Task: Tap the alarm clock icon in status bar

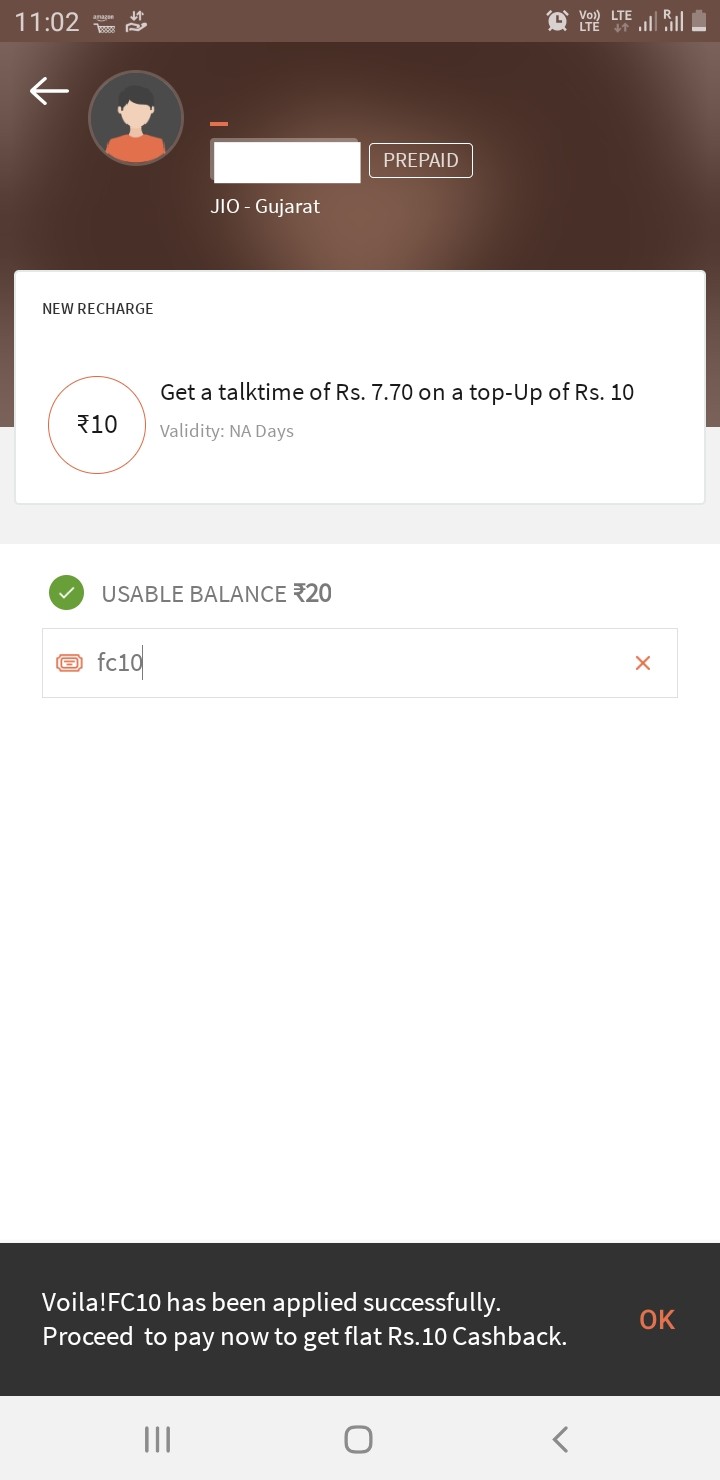Action: [x=557, y=19]
